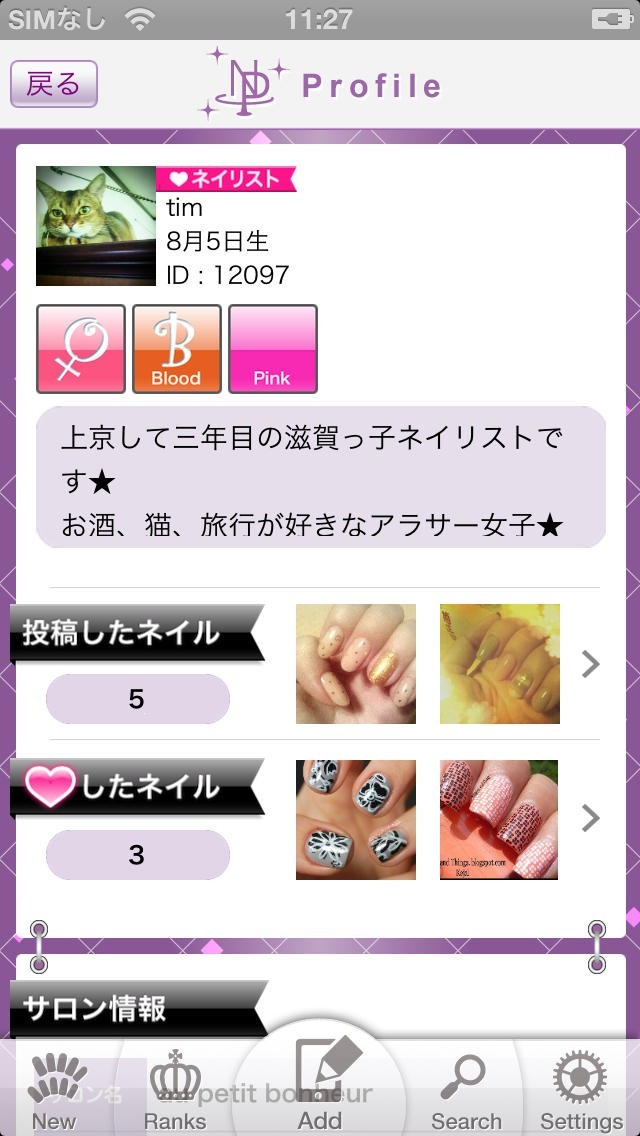Add a new nail post
The height and width of the screenshot is (1136, 640).
click(321, 1086)
